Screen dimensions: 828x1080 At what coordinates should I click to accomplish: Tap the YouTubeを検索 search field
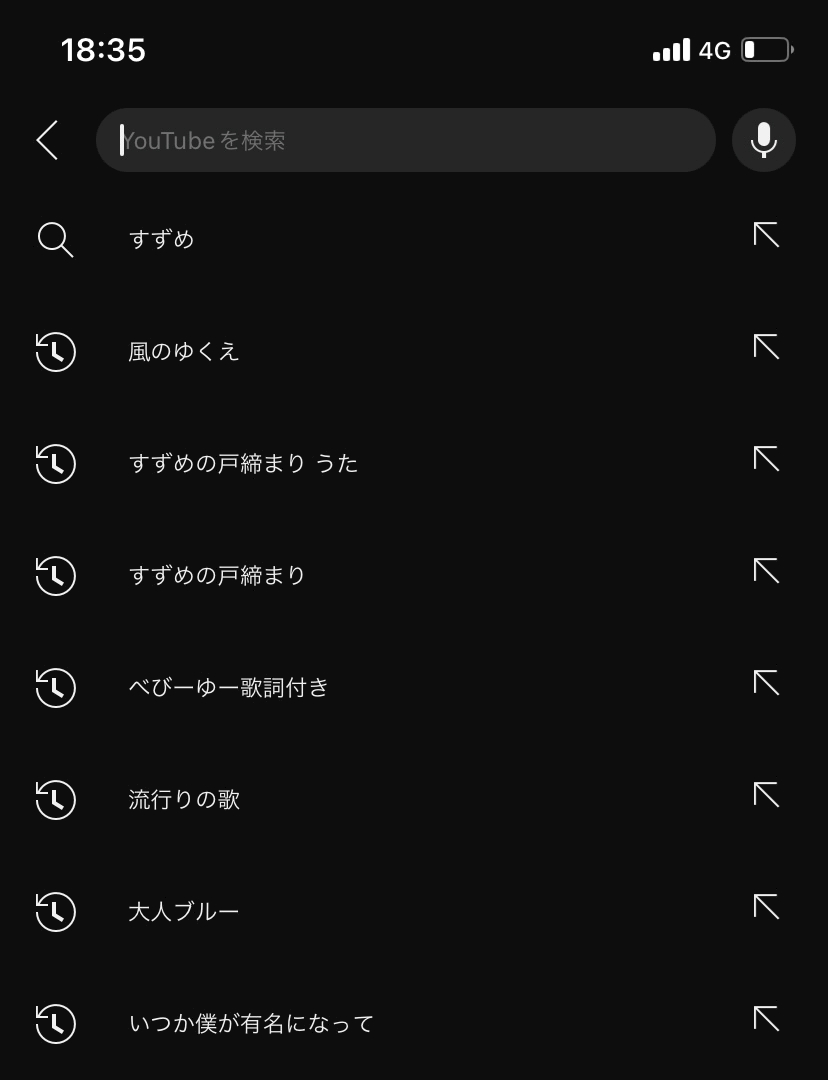pyautogui.click(x=406, y=141)
